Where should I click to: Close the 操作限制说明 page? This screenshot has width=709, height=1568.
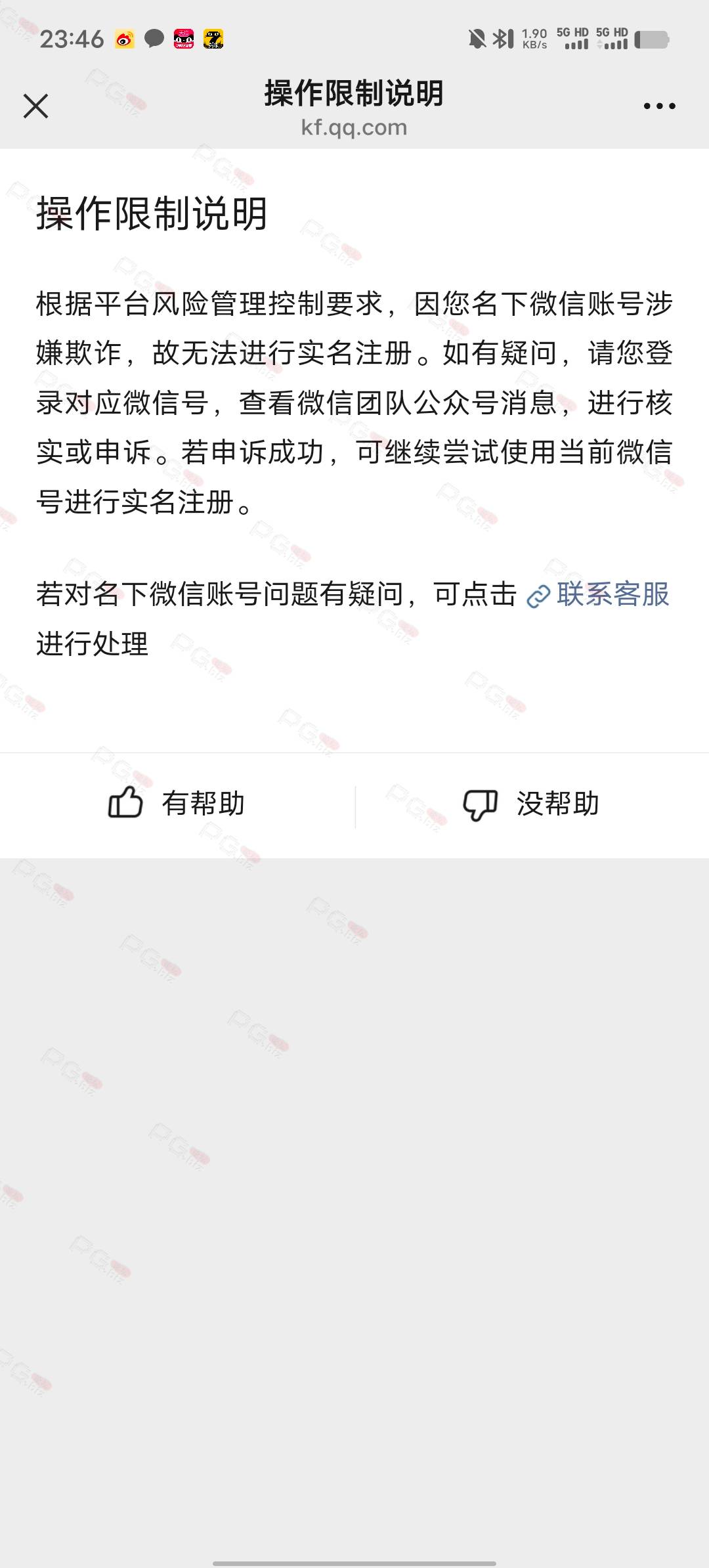coord(35,106)
